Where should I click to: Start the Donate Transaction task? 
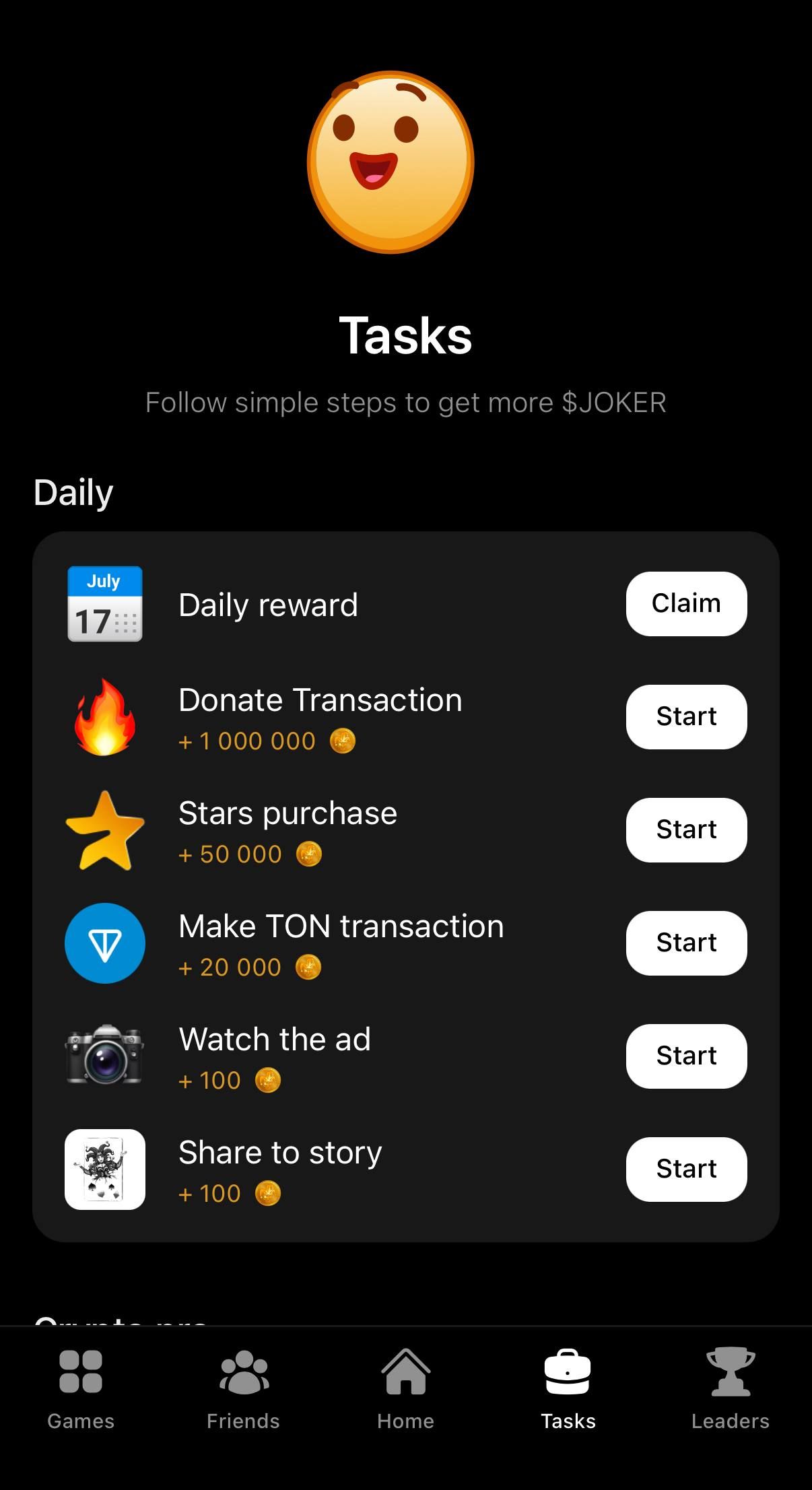(x=686, y=717)
